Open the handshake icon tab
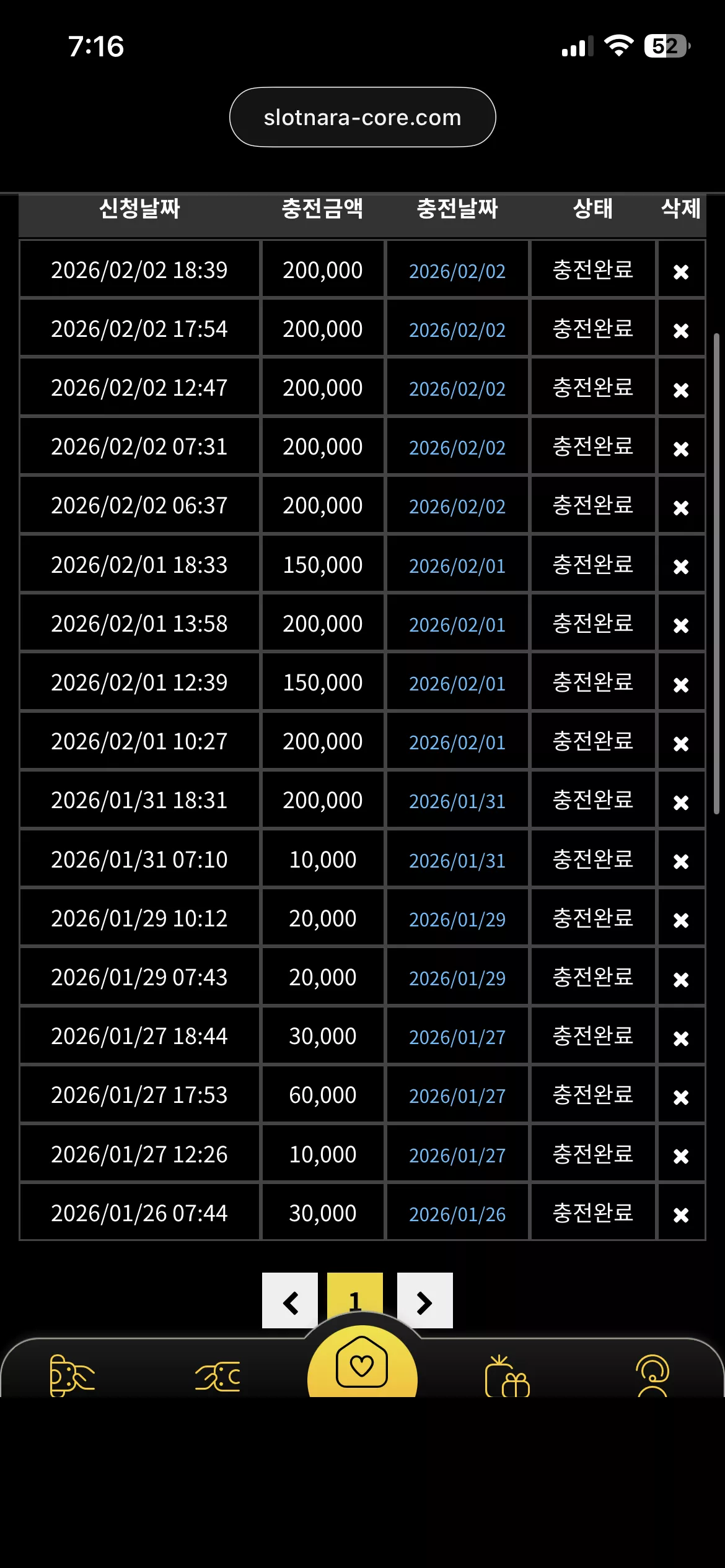Viewport: 725px width, 1568px height. [x=217, y=1376]
